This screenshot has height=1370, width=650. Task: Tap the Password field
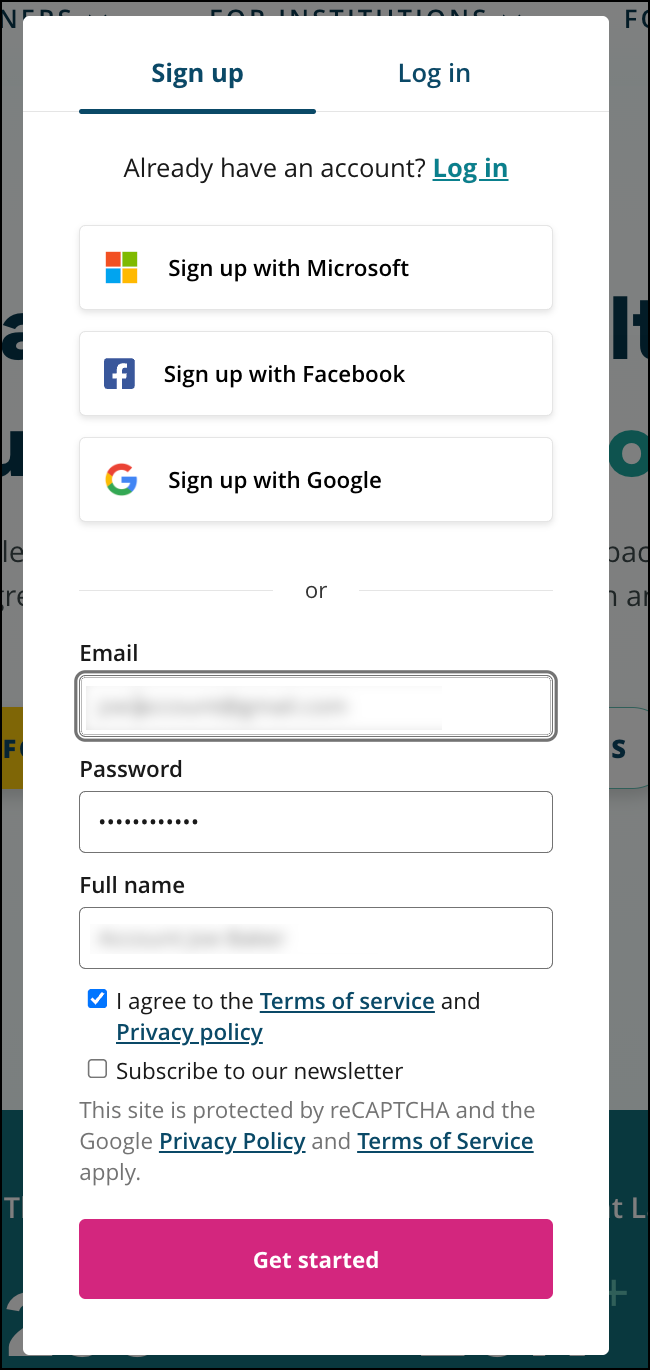315,822
